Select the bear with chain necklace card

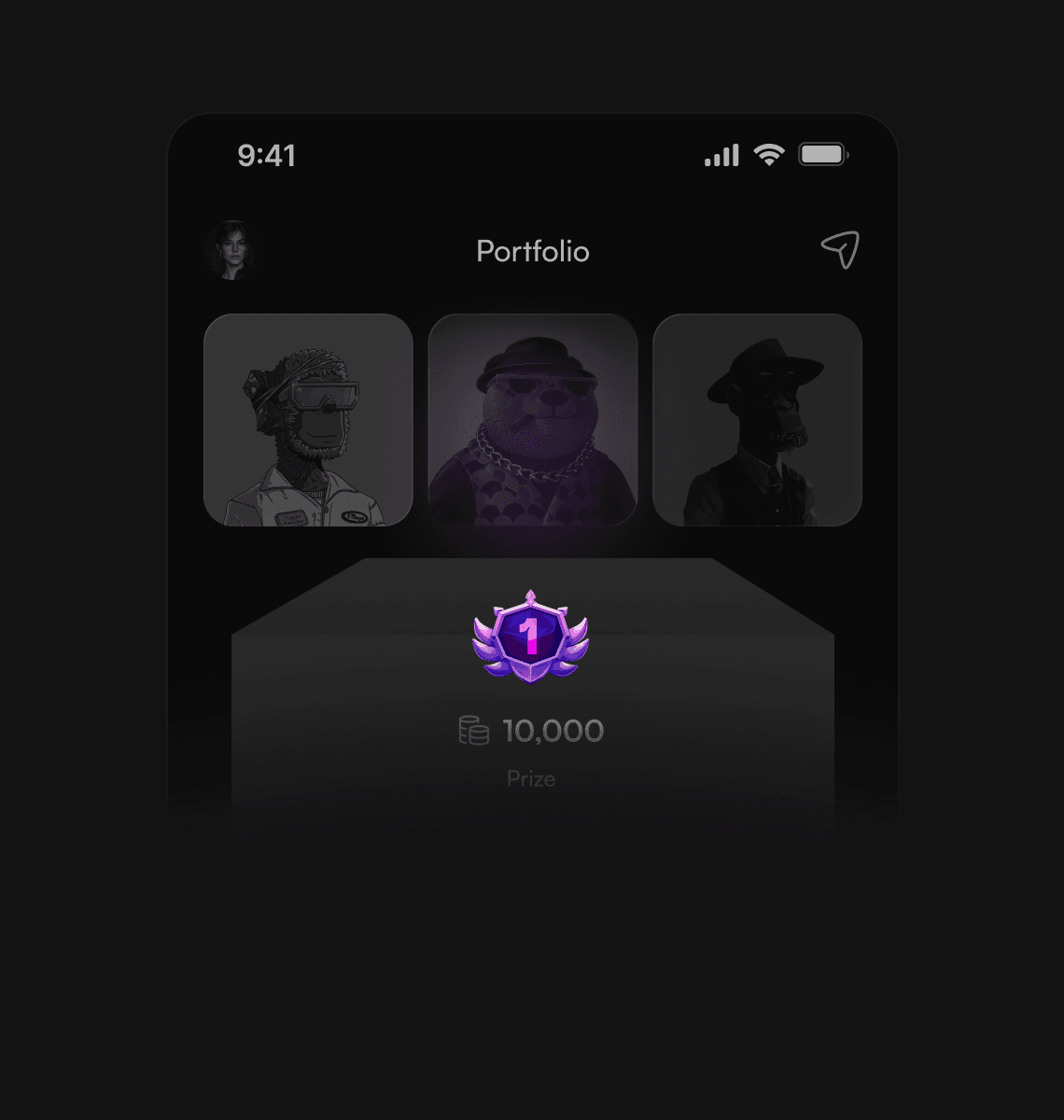click(x=533, y=420)
